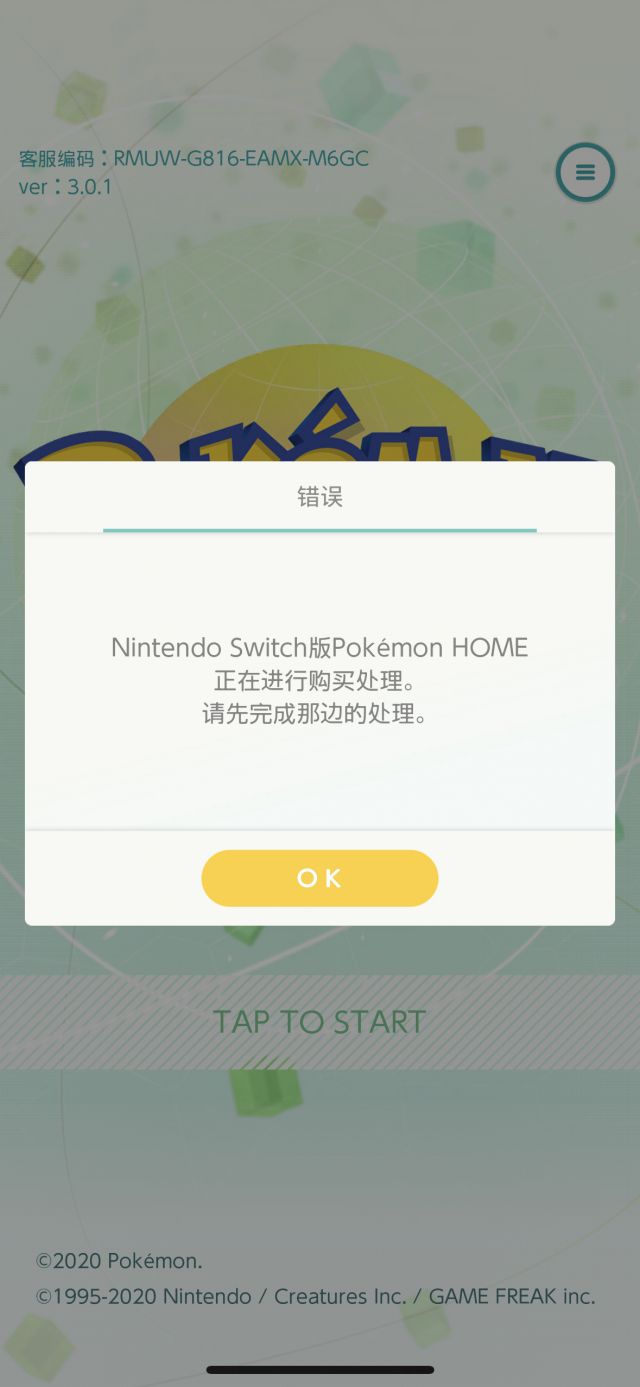Dismiss the error dialog with OK
This screenshot has height=1387, width=640.
coord(320,878)
